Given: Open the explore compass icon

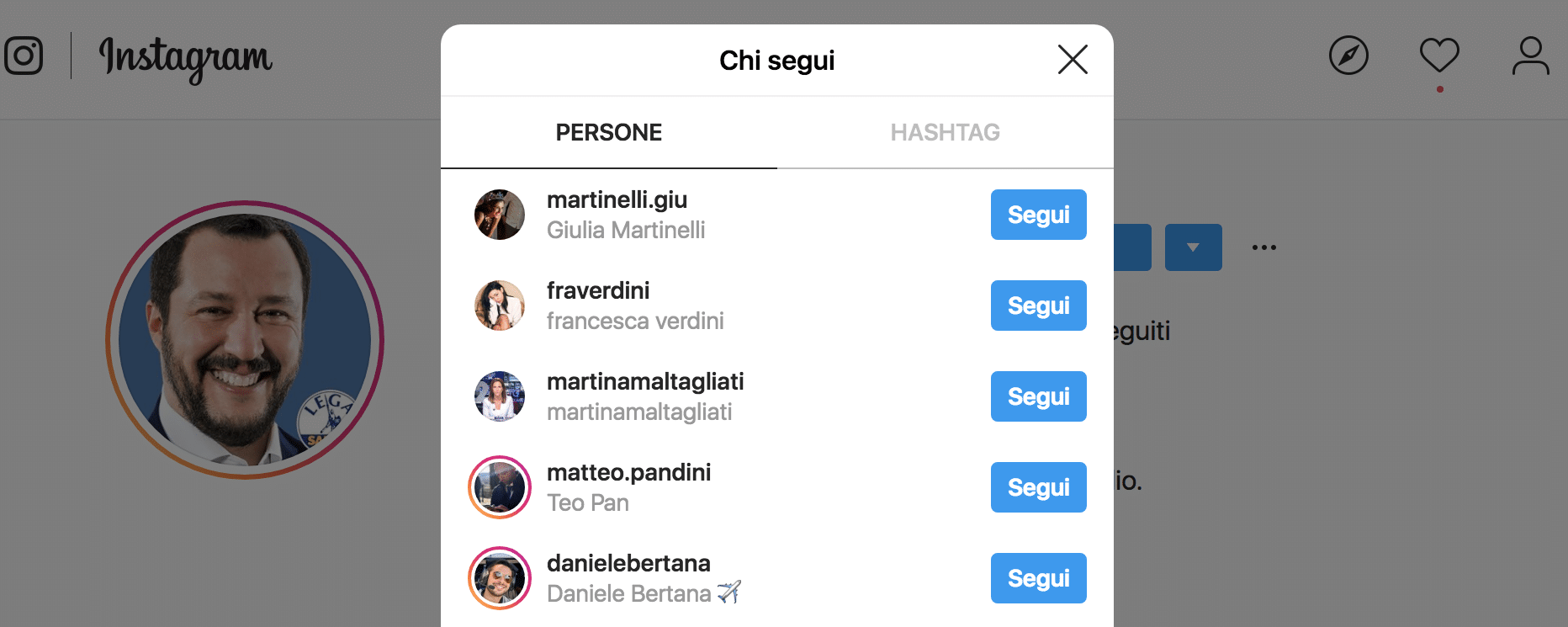Looking at the screenshot, I should pyautogui.click(x=1348, y=56).
